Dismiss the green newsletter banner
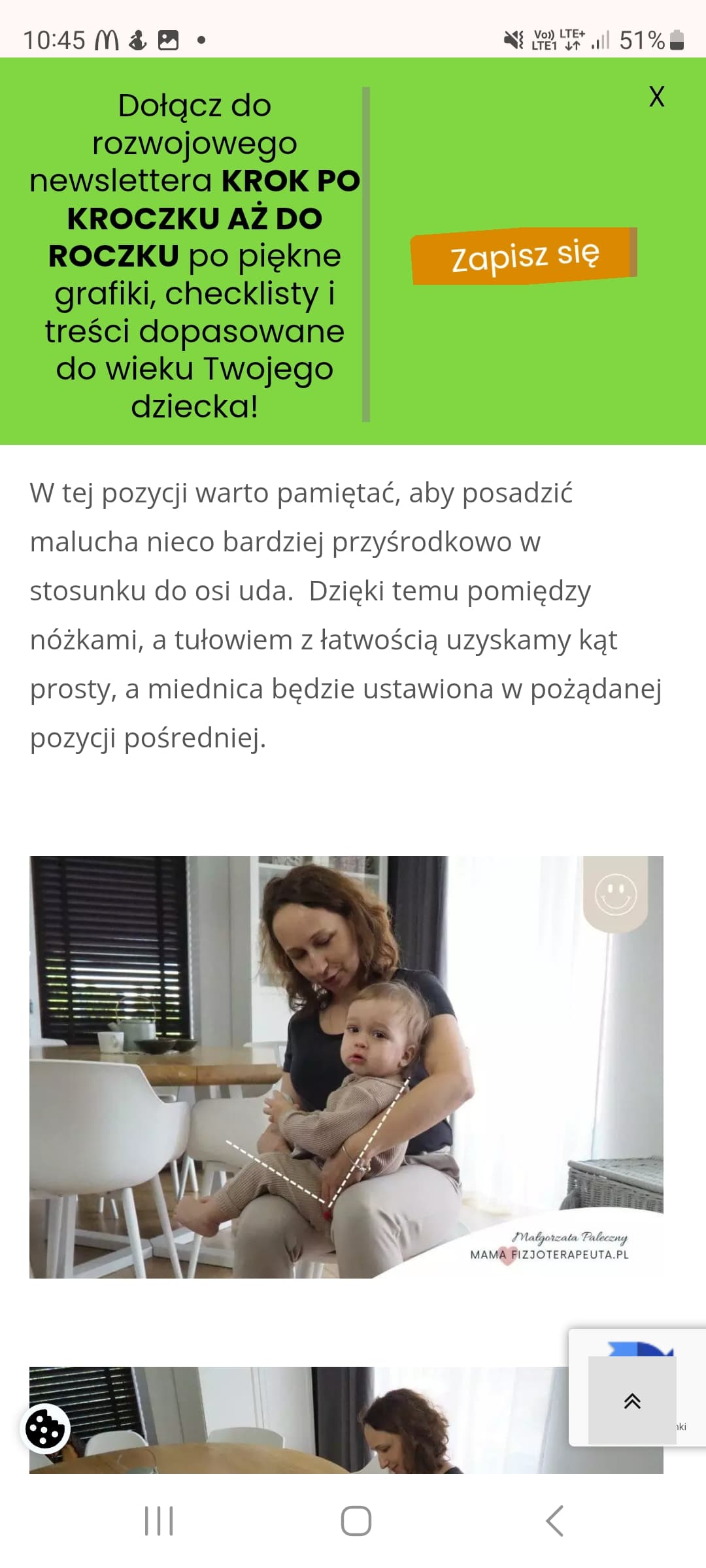706x1568 pixels. click(656, 97)
